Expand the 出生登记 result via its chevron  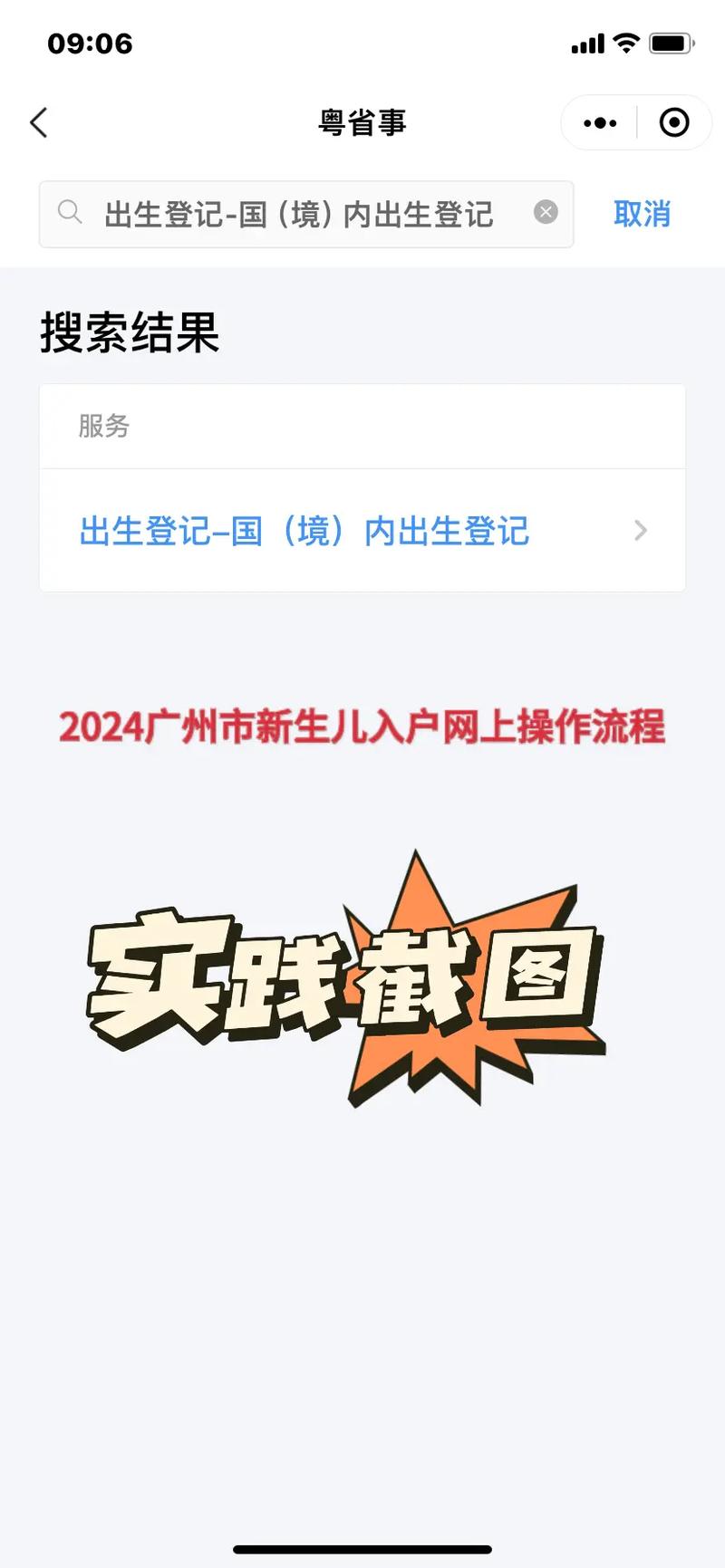click(x=641, y=531)
